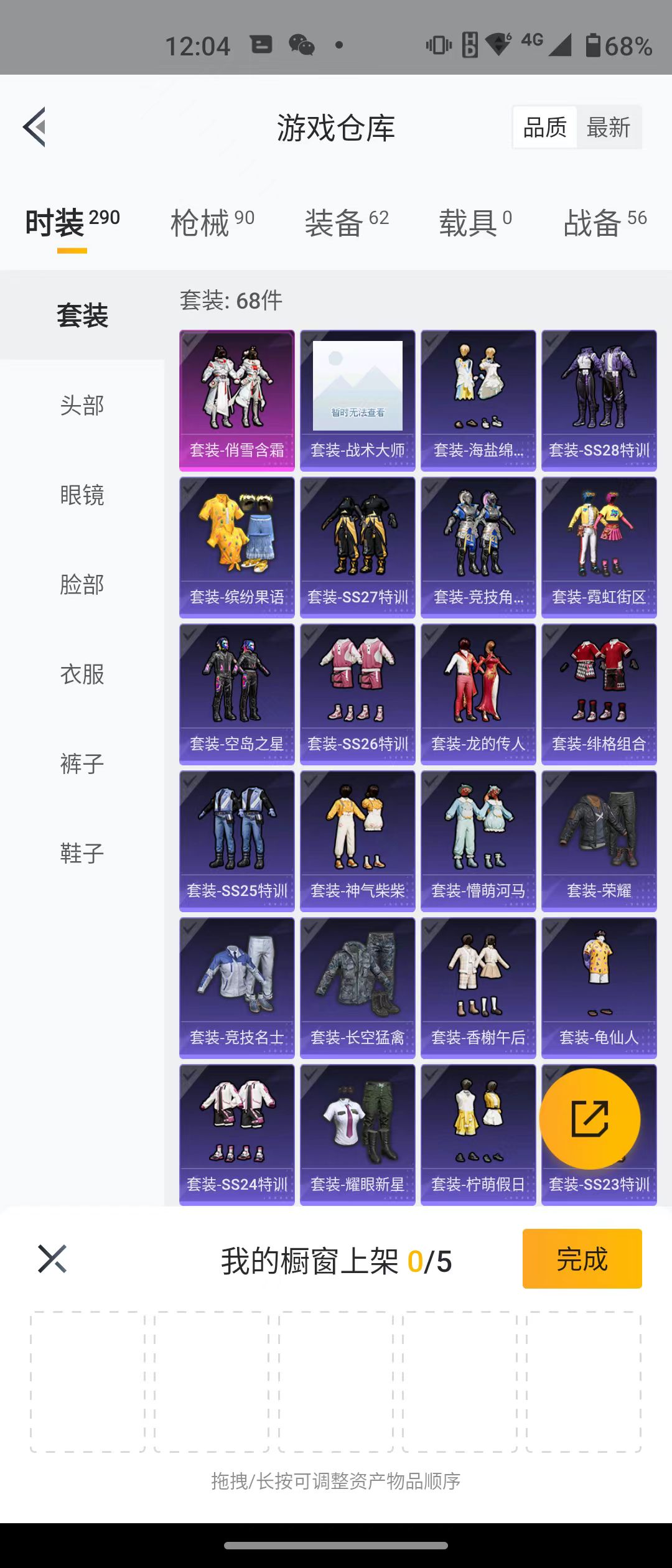
Task: Go back from 游戏仓库 screen
Action: pyautogui.click(x=35, y=127)
